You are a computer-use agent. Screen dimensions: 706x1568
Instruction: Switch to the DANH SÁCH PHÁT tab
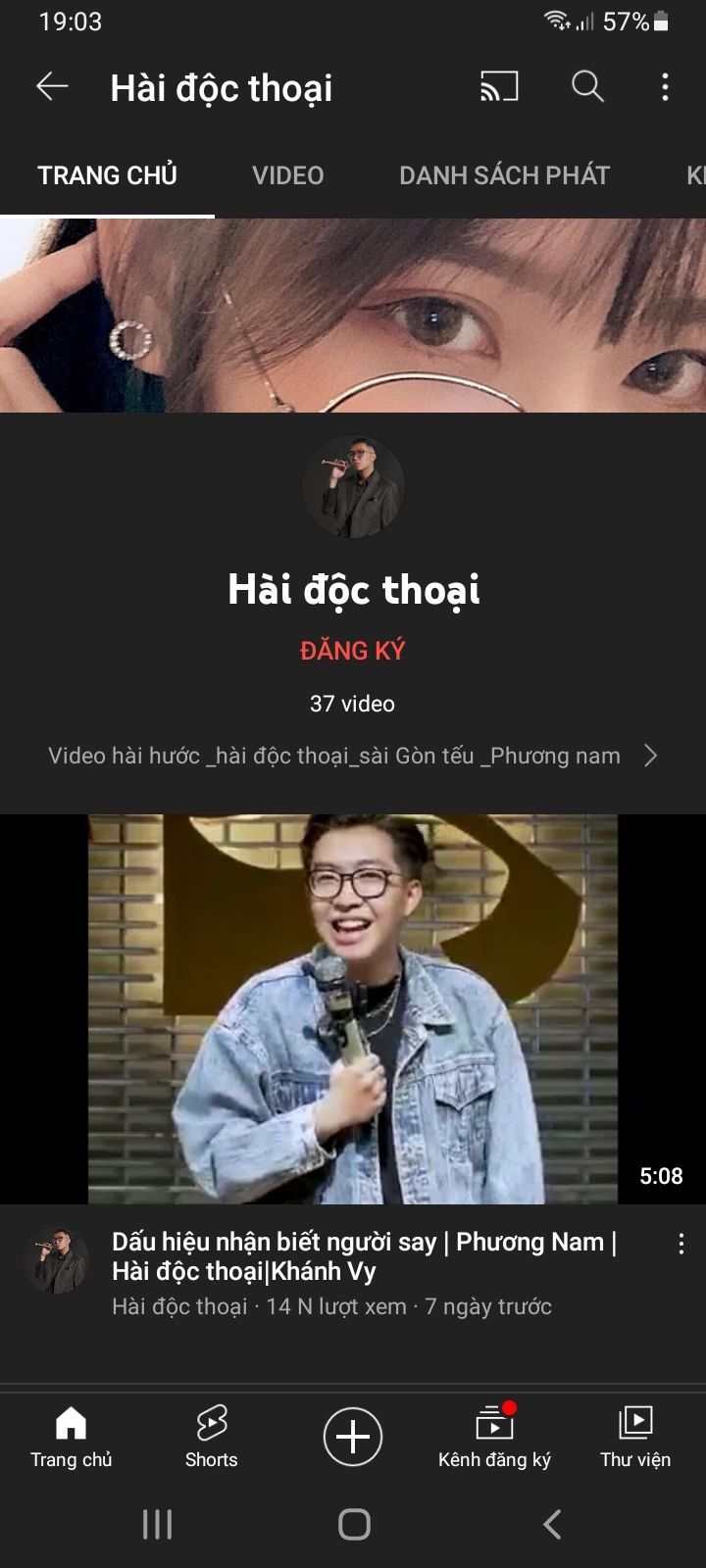click(504, 175)
